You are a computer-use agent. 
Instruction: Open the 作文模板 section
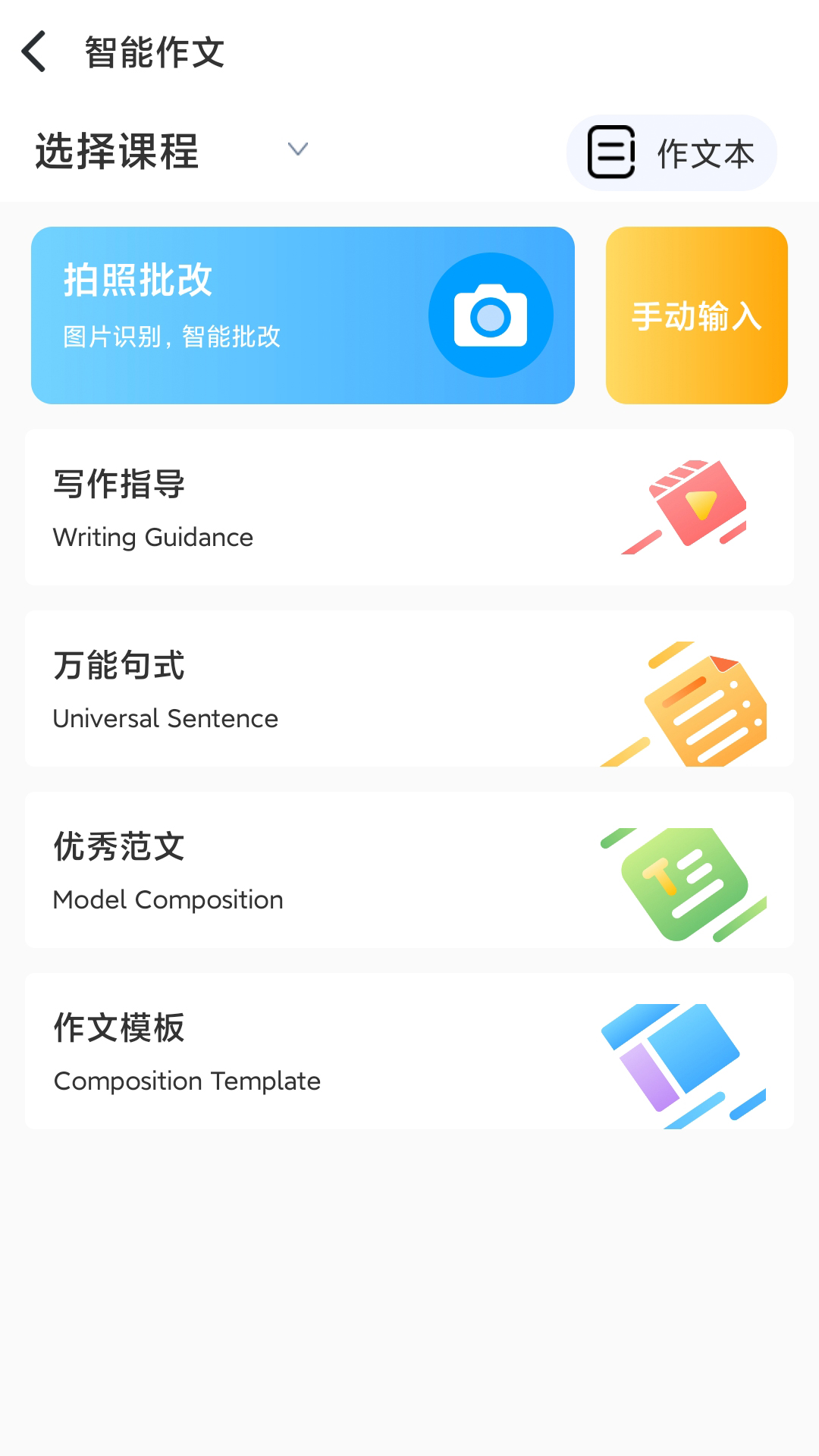click(x=118, y=1028)
